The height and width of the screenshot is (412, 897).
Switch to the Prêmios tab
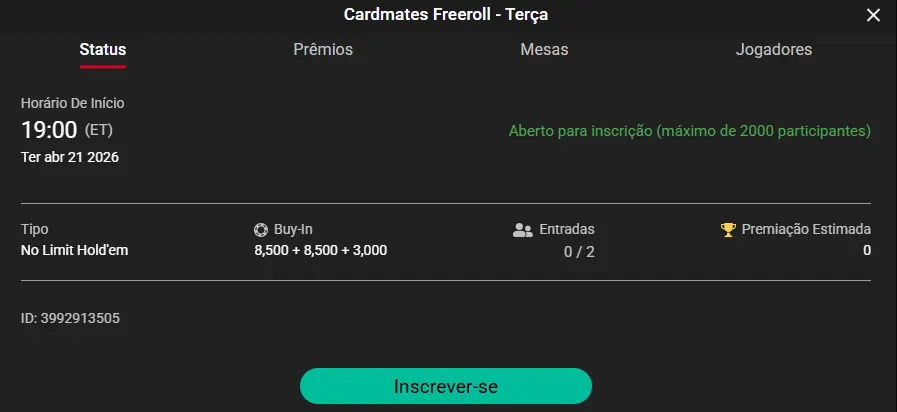[x=323, y=49]
